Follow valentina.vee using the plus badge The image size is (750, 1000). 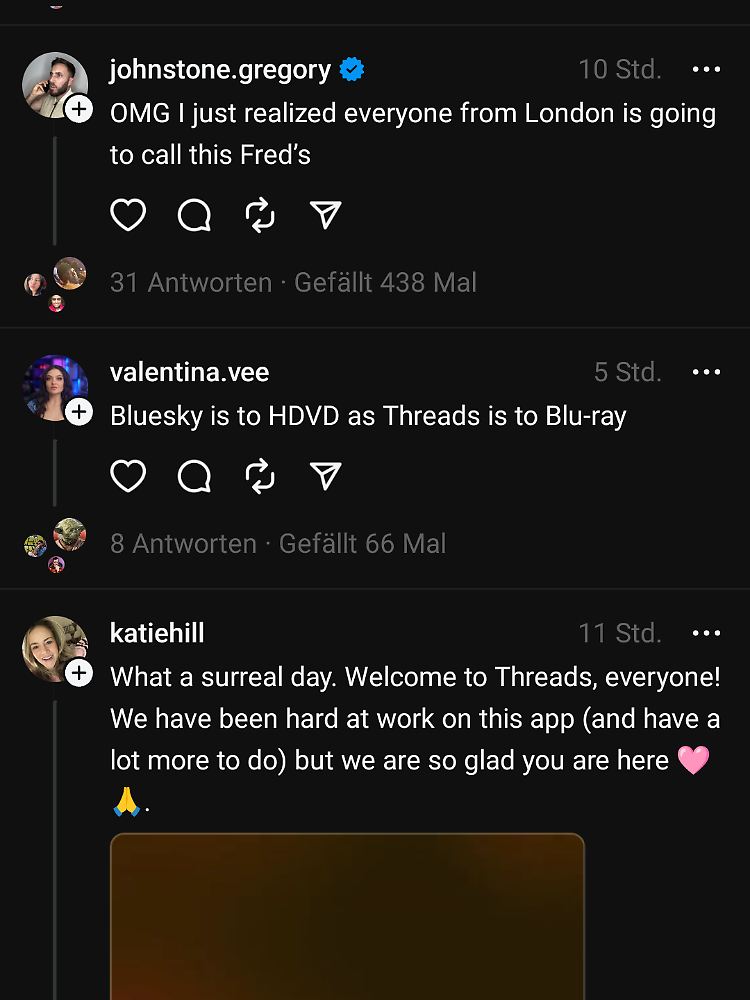(x=79, y=412)
